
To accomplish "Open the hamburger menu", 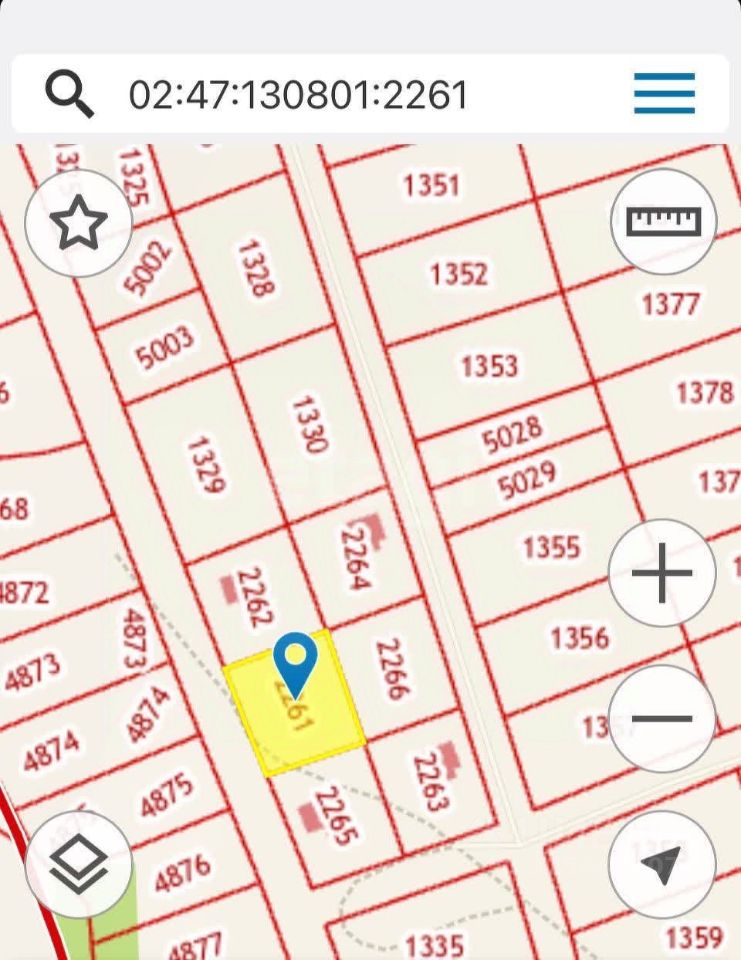I will coord(664,95).
